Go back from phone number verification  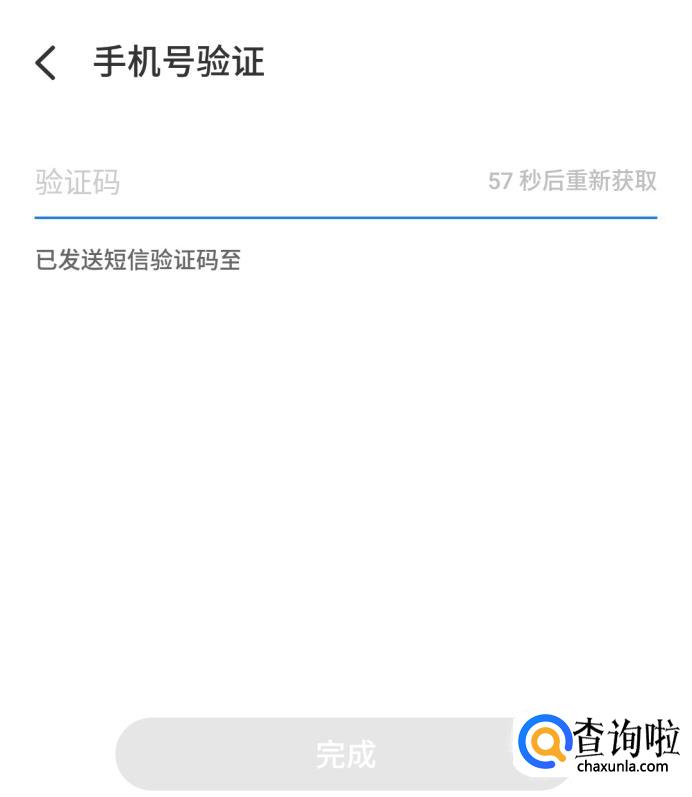(x=46, y=63)
